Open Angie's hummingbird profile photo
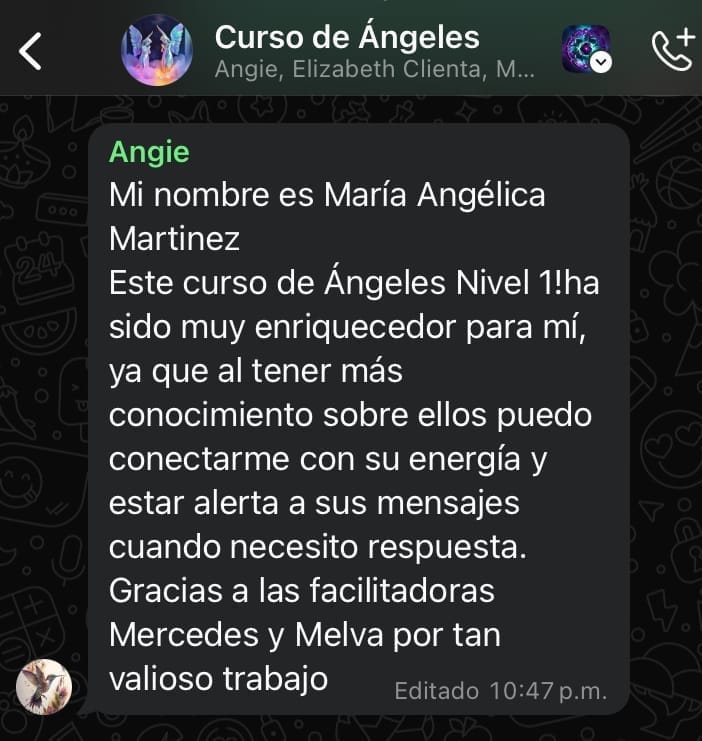This screenshot has width=702, height=741. 44,686
